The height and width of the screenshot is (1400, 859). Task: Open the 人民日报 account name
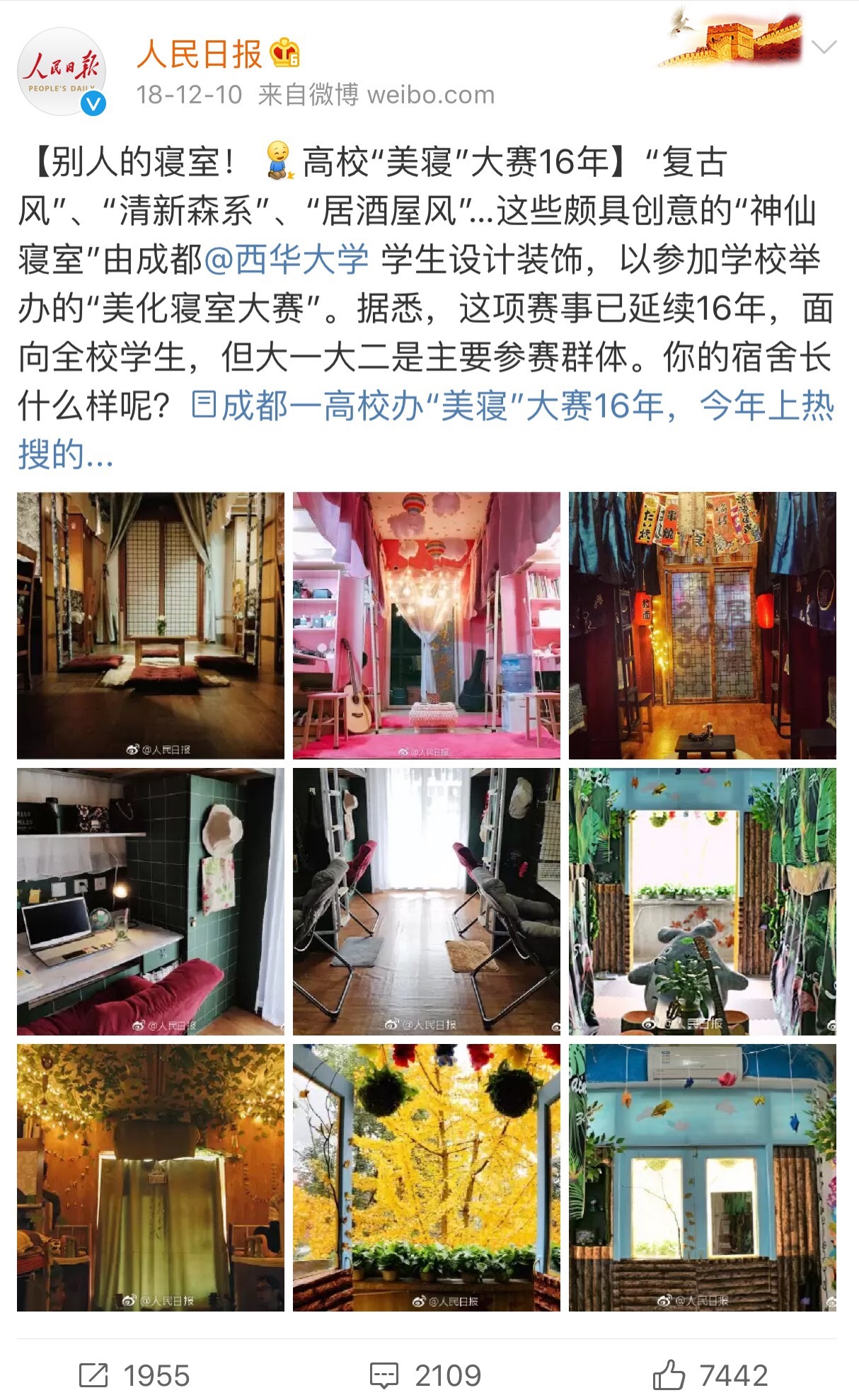coord(200,54)
